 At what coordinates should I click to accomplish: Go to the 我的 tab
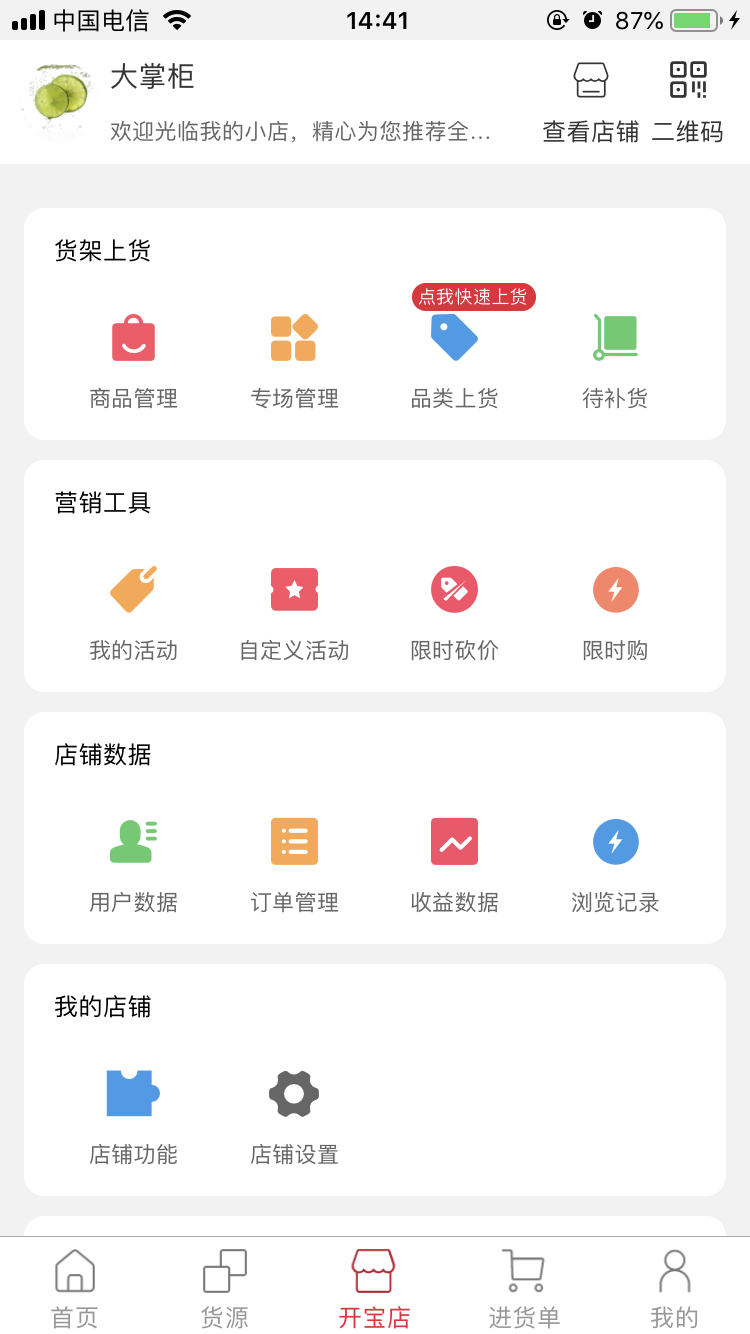click(x=674, y=1285)
